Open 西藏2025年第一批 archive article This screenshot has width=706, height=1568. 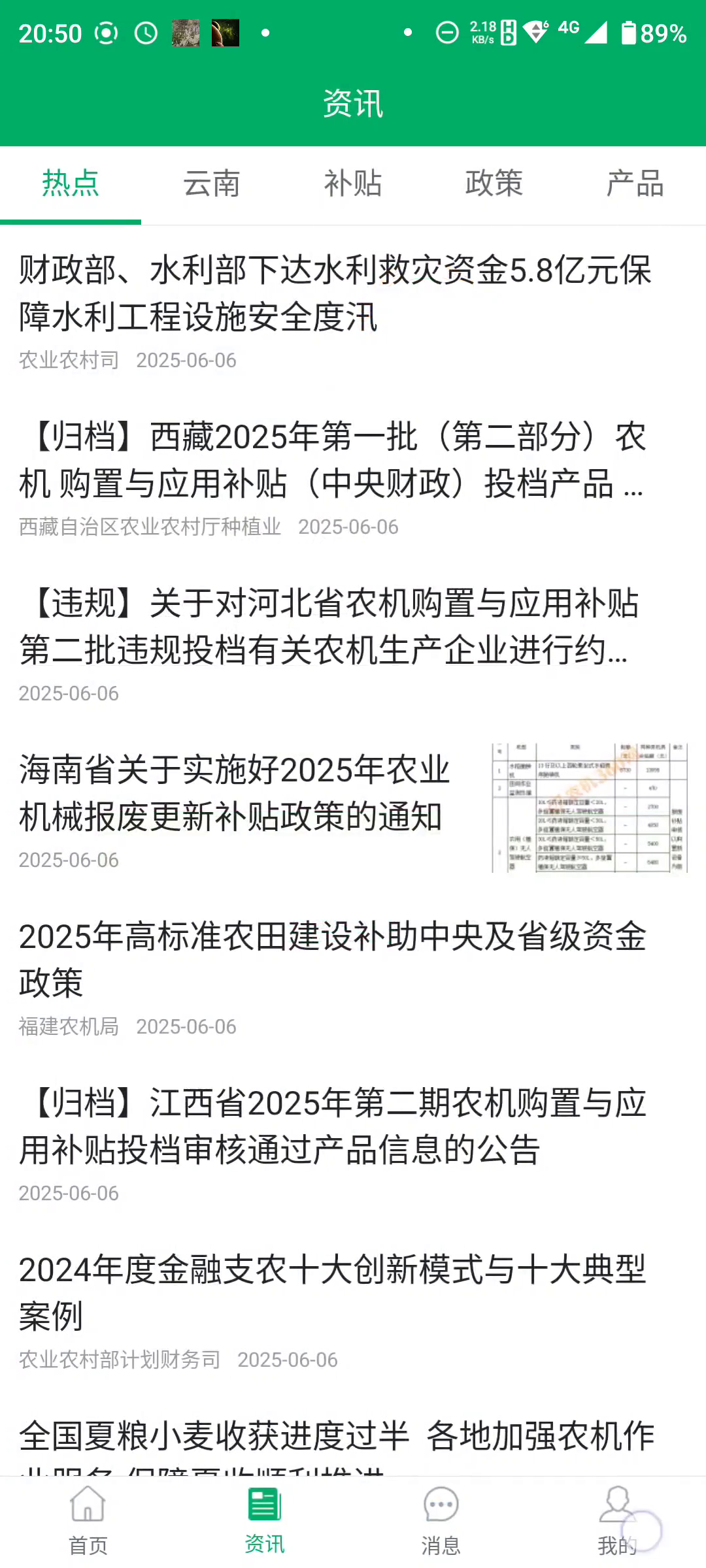pyautogui.click(x=335, y=460)
